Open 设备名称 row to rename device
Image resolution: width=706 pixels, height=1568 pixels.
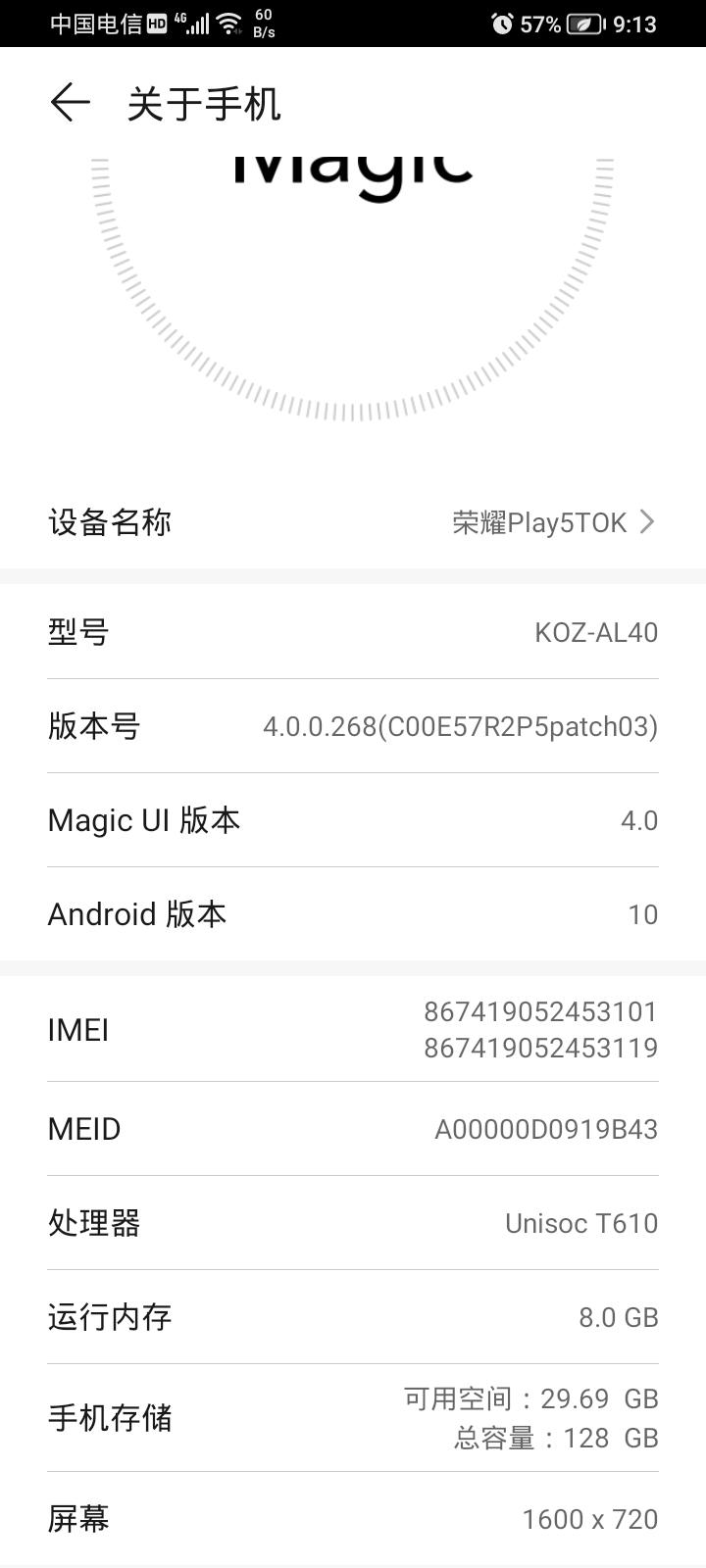353,522
